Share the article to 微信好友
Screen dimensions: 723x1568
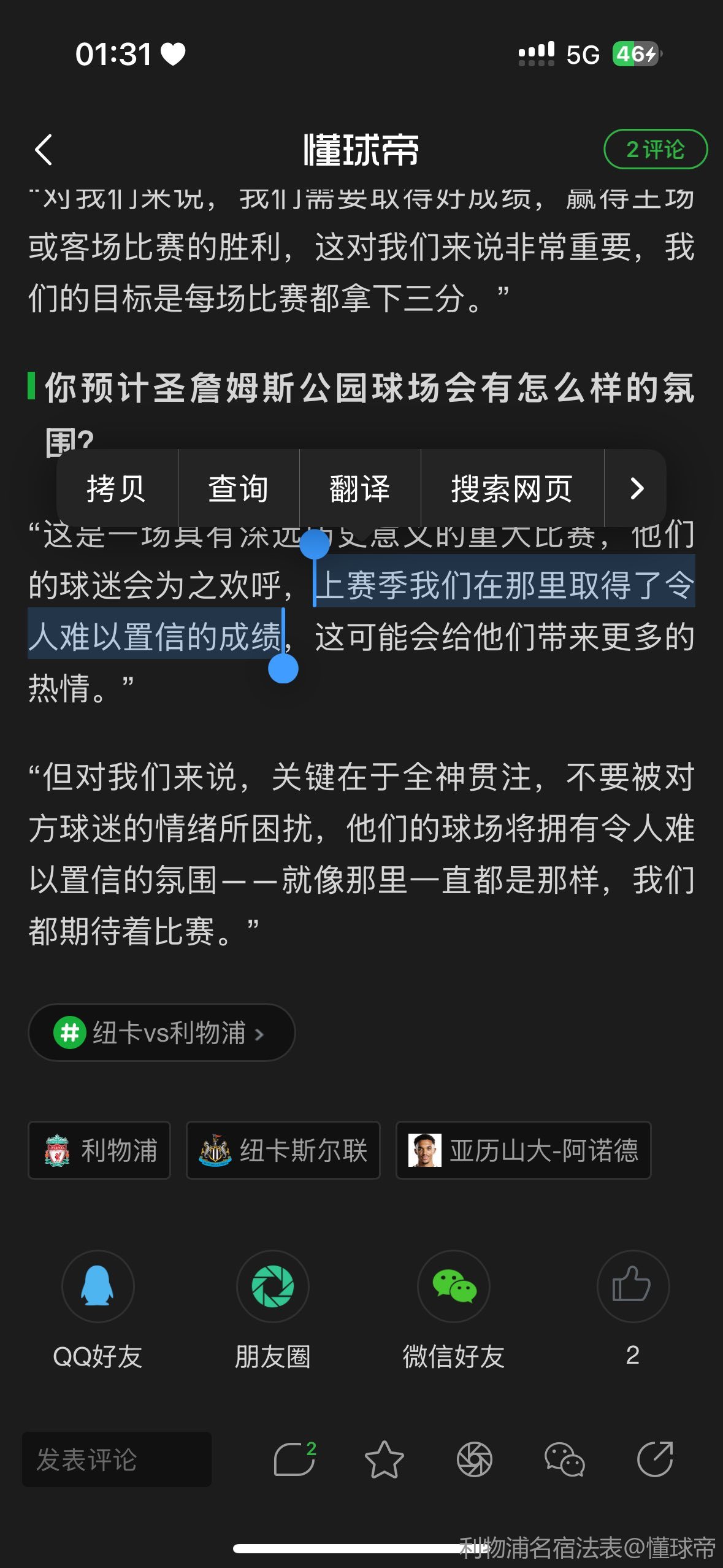tap(454, 1286)
